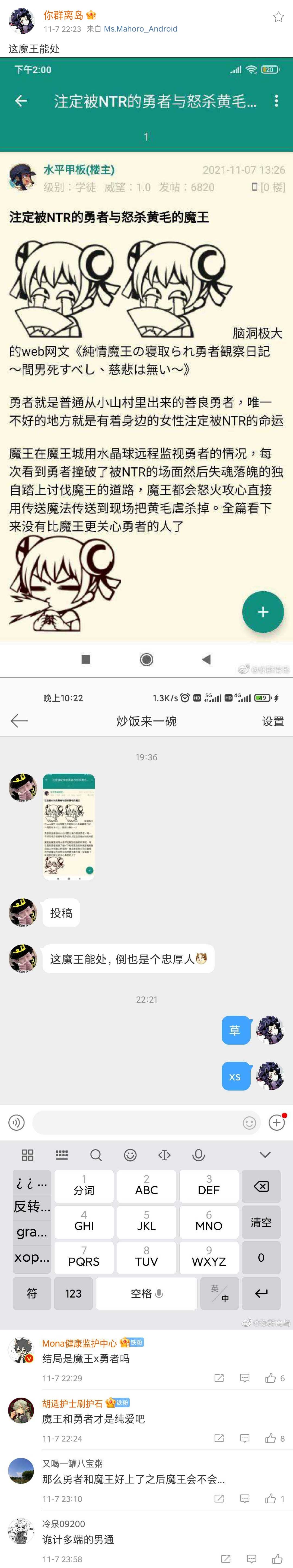Viewport: 293px width, 1568px height.
Task: Open the first post image with the forum thread
Action: coord(146,365)
